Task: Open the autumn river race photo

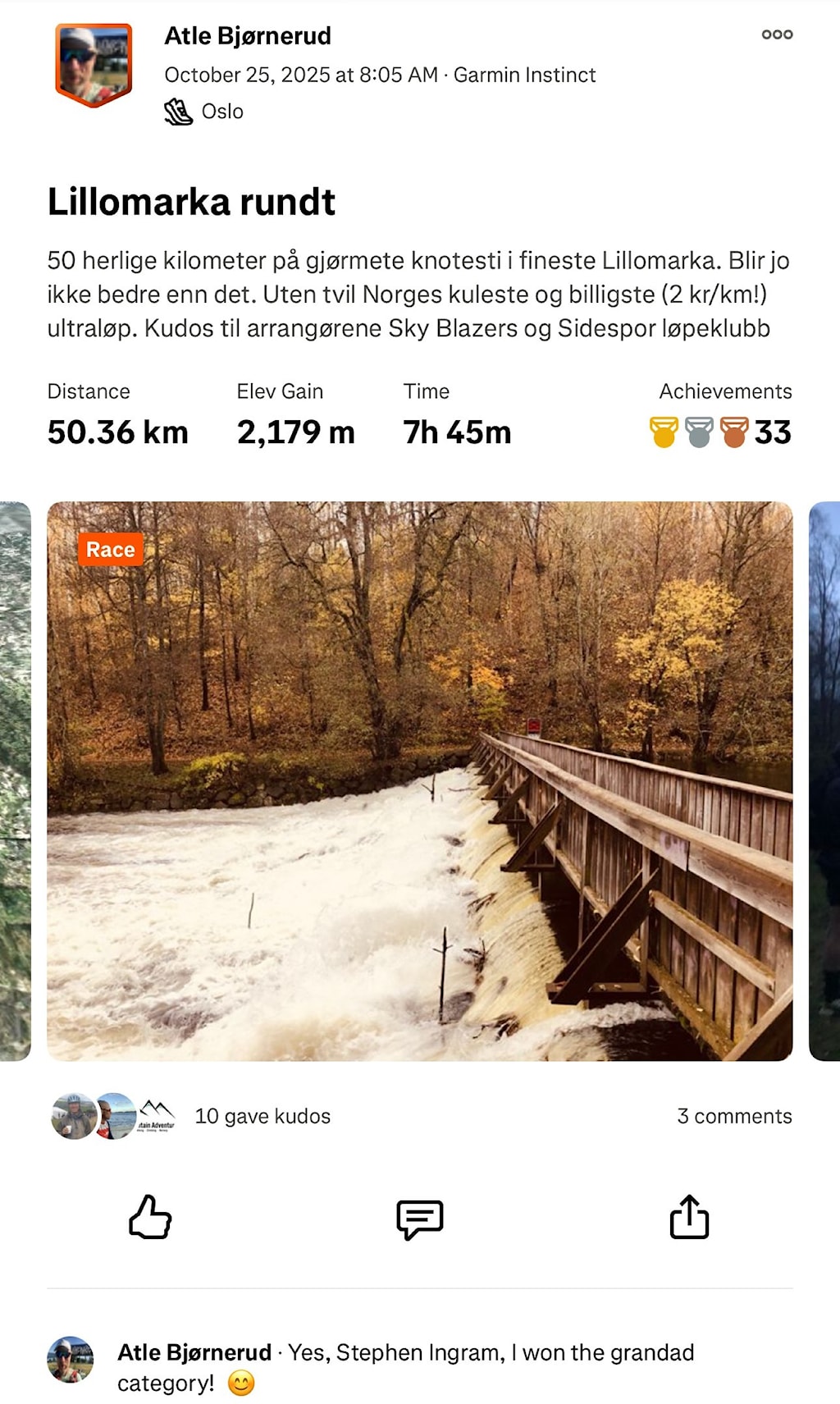Action: 419,780
